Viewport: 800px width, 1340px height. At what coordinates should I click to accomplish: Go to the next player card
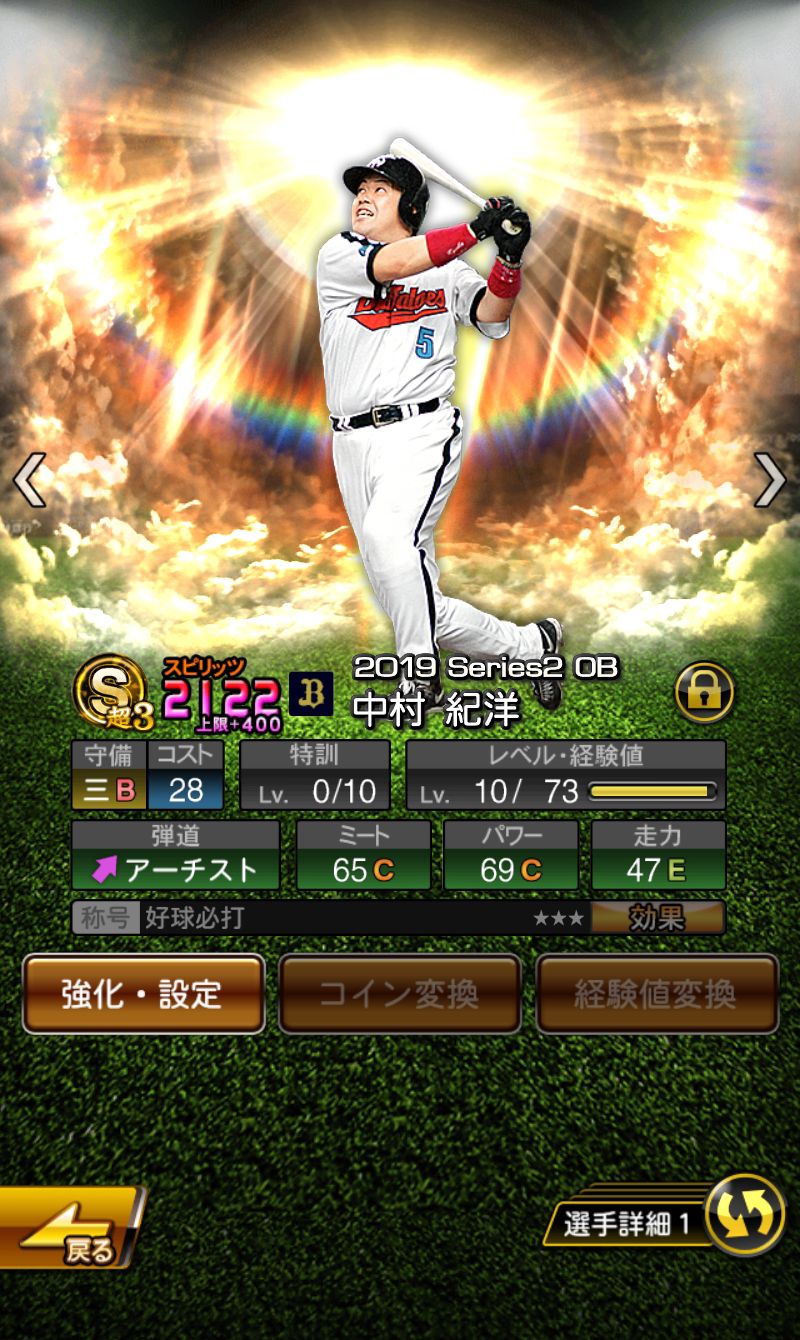[770, 480]
